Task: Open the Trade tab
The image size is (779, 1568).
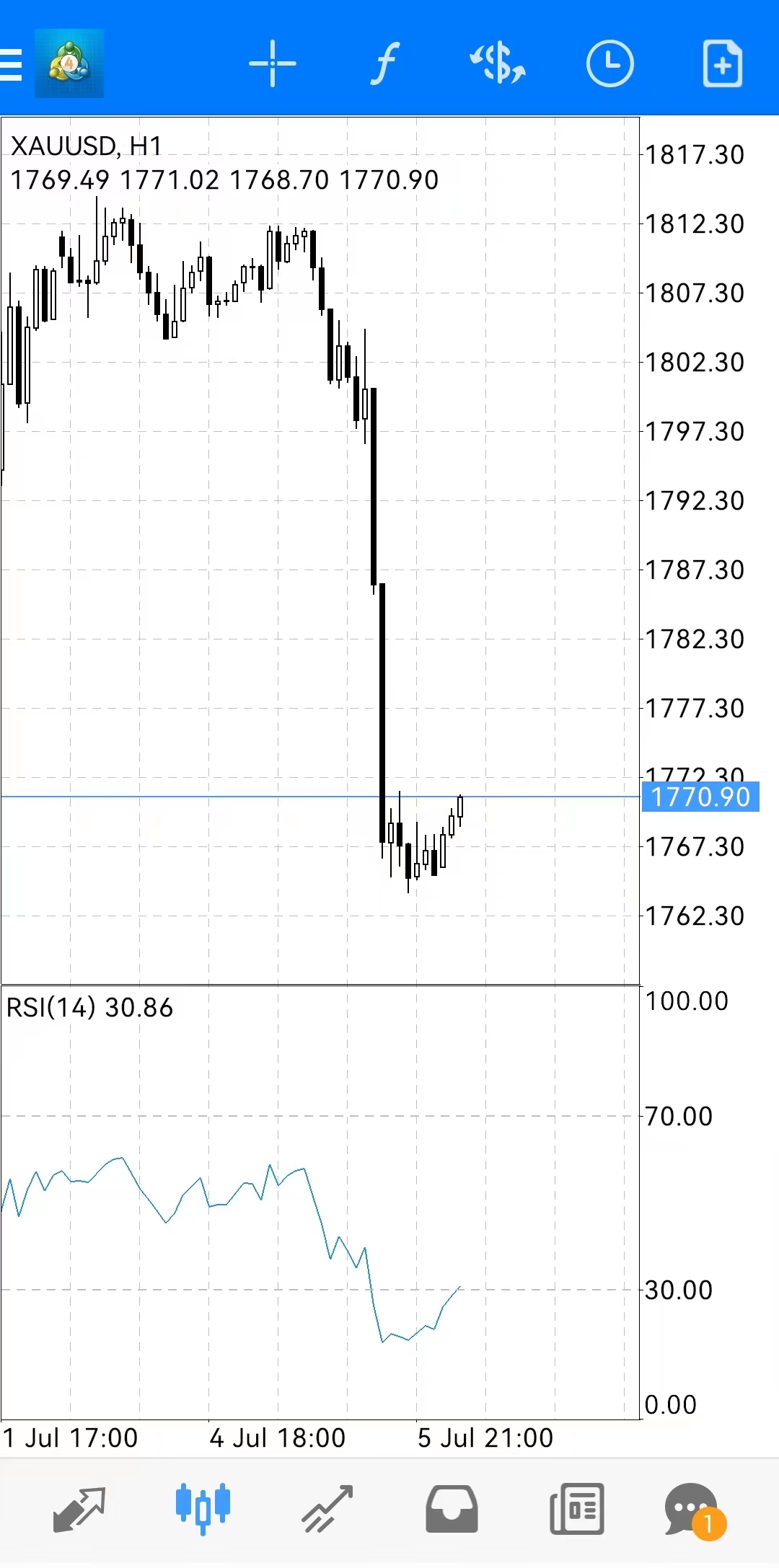Action: [327, 1509]
